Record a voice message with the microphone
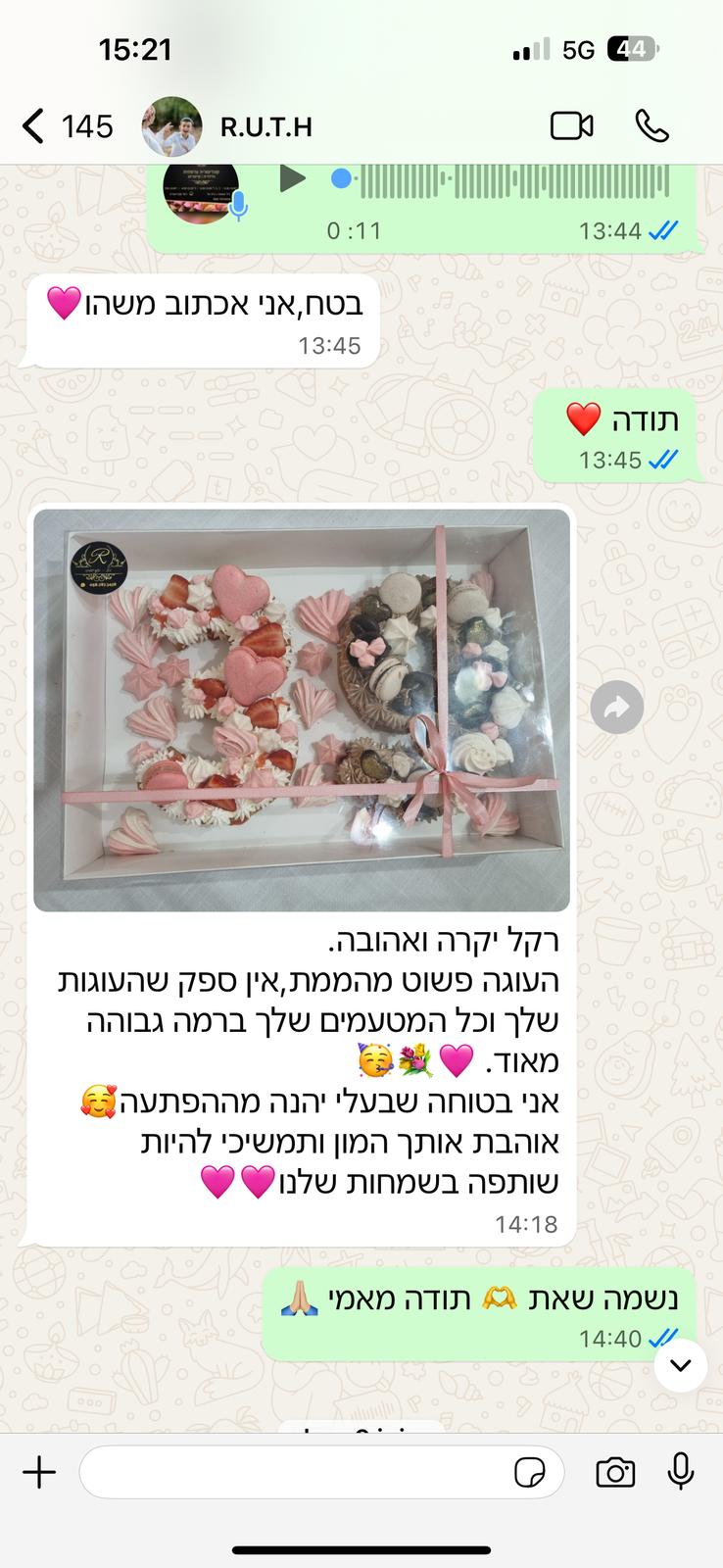Viewport: 723px width, 1568px height. tap(681, 1472)
